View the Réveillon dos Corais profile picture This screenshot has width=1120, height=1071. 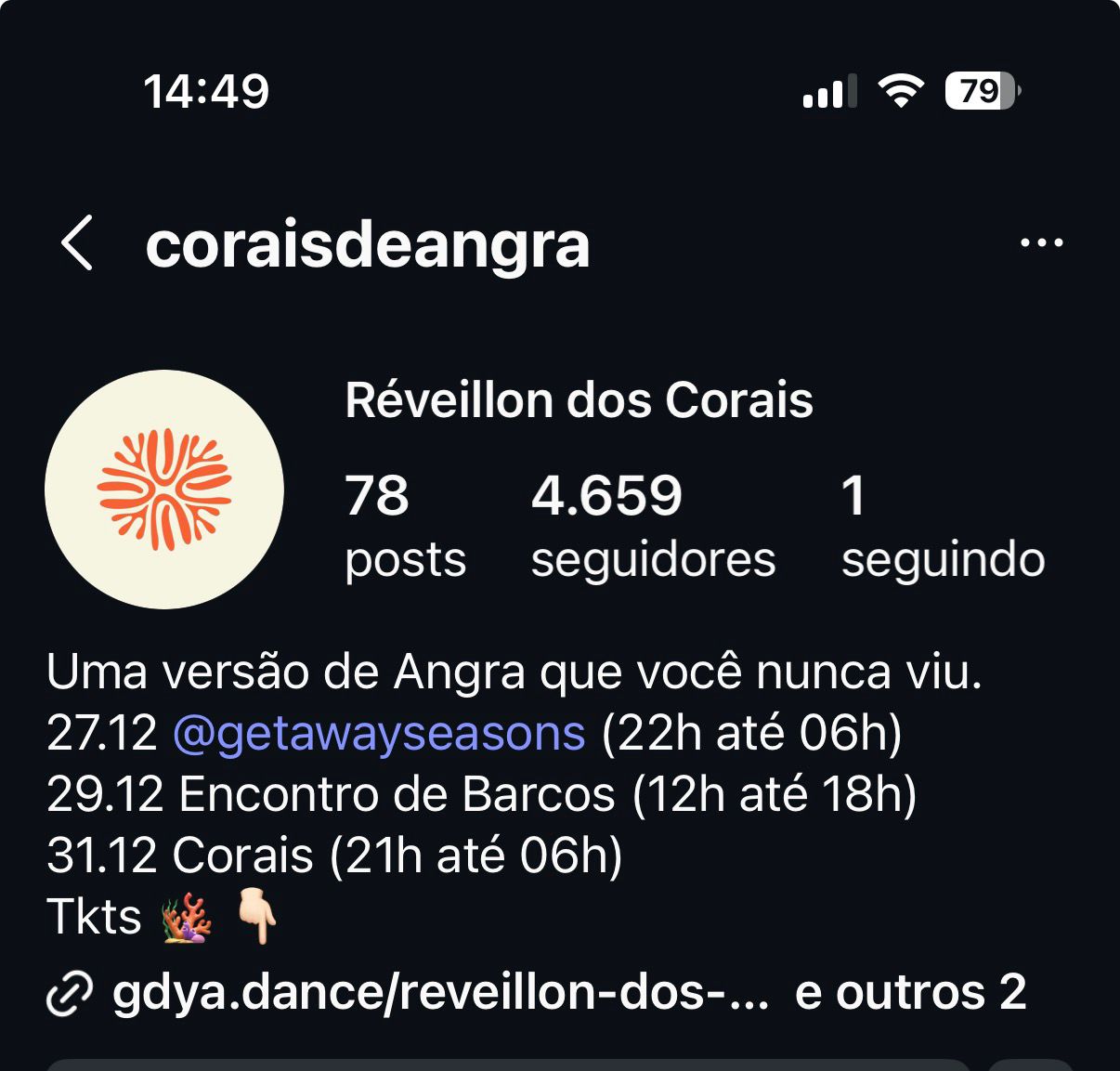[164, 490]
